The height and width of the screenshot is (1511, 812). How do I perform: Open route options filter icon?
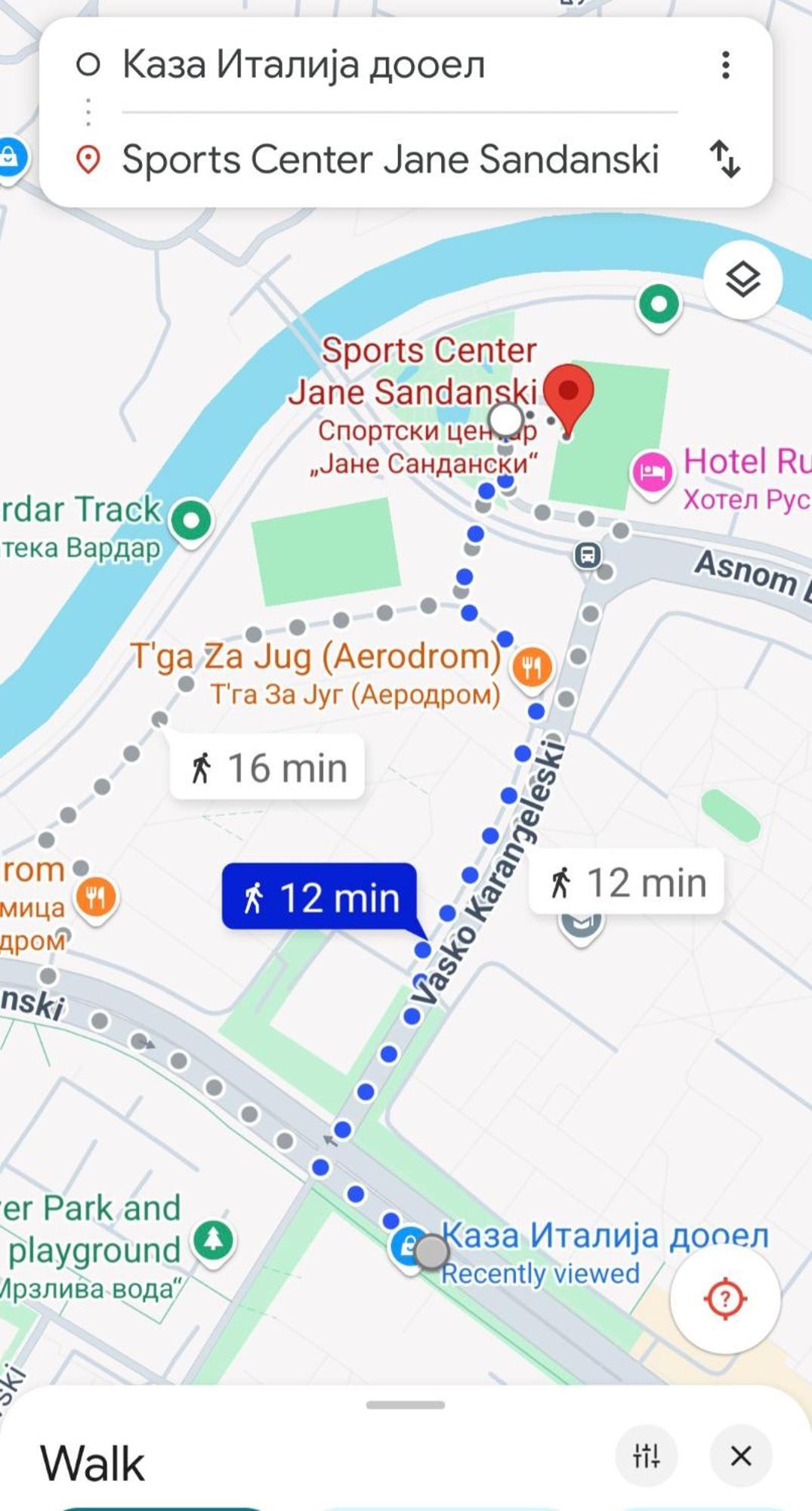pyautogui.click(x=647, y=1455)
